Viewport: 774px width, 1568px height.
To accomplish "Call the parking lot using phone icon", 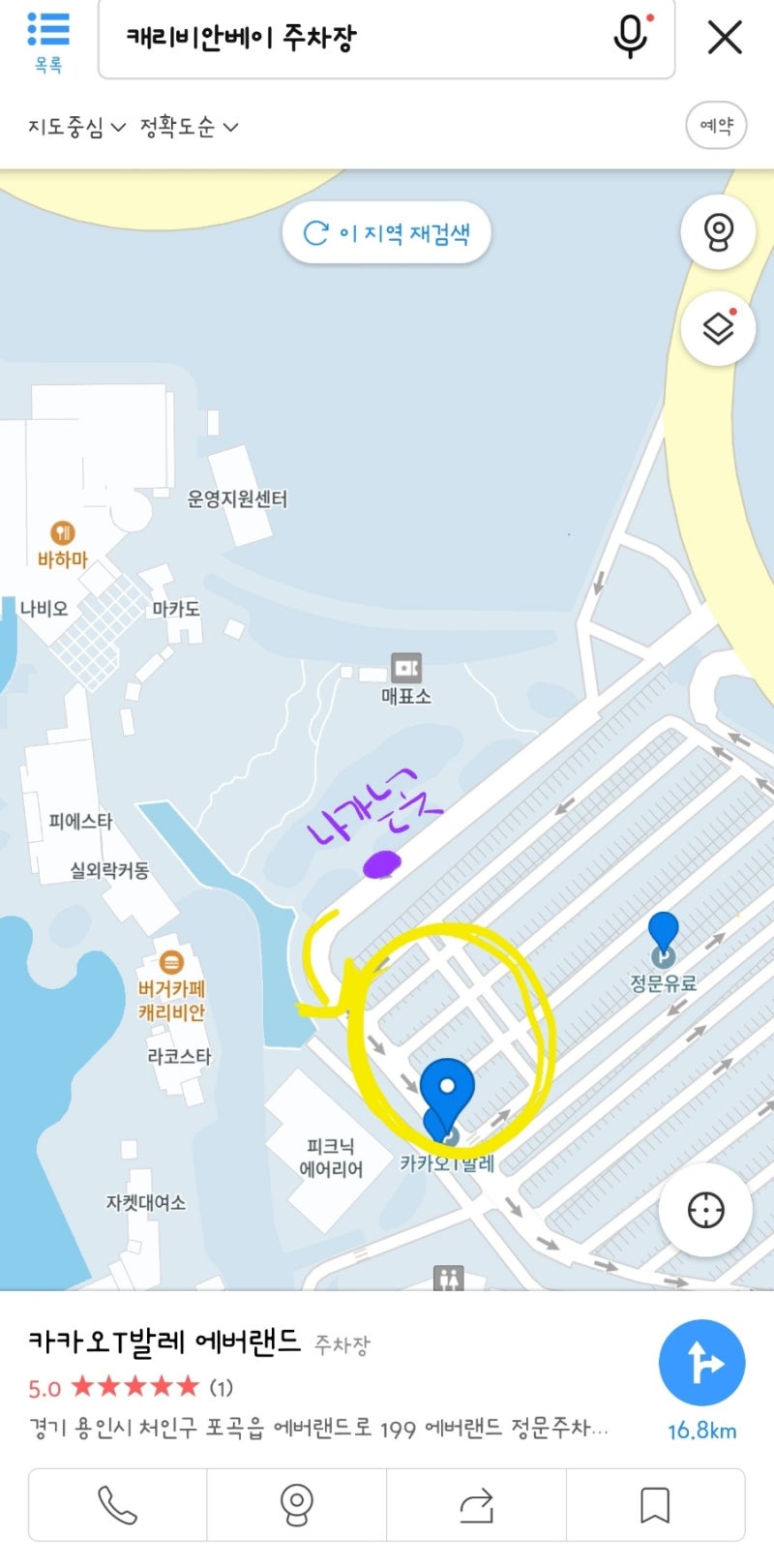I will tap(116, 1503).
